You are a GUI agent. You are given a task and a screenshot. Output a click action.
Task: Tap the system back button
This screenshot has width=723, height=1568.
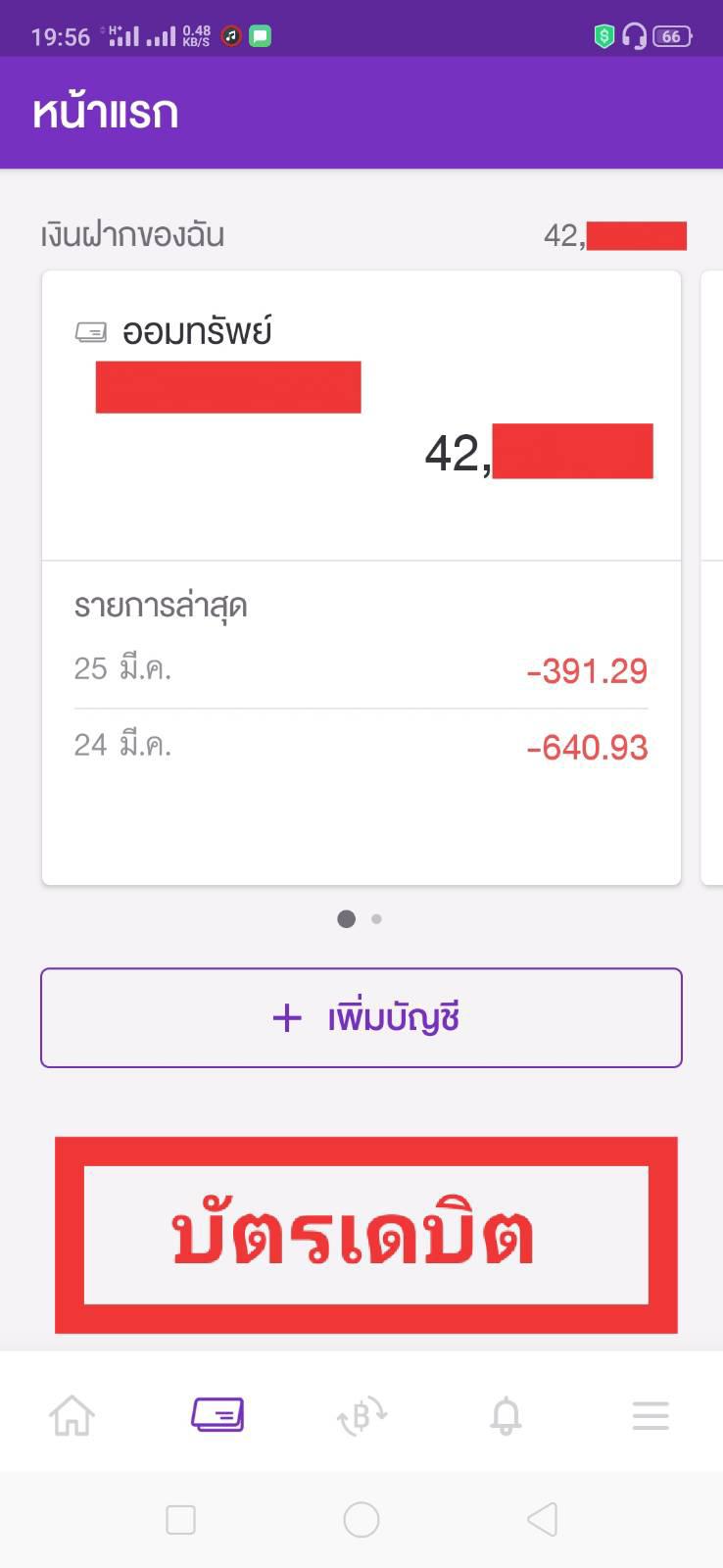click(x=542, y=1520)
